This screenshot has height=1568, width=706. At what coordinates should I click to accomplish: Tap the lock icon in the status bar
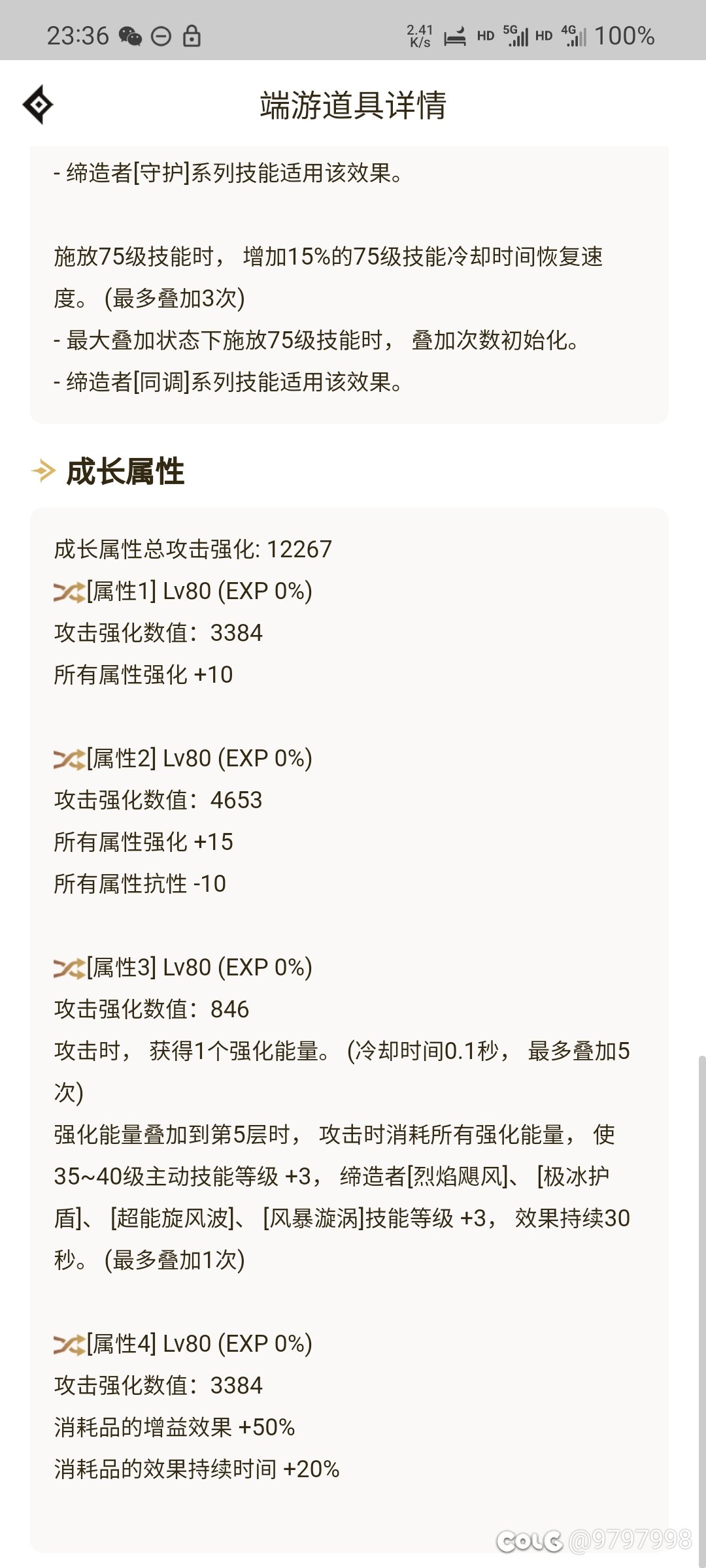[193, 36]
